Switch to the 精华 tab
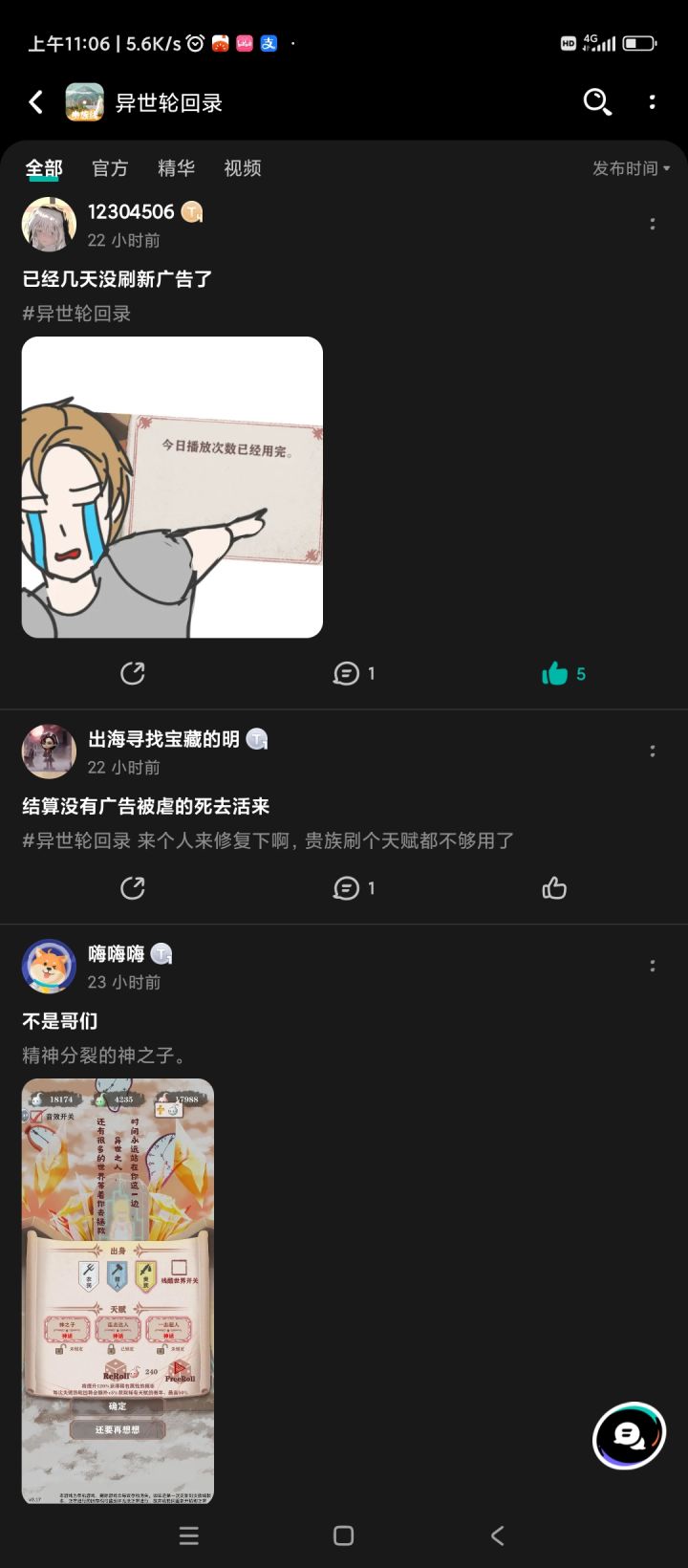Screen dimensions: 688x1568 pyautogui.click(x=175, y=167)
